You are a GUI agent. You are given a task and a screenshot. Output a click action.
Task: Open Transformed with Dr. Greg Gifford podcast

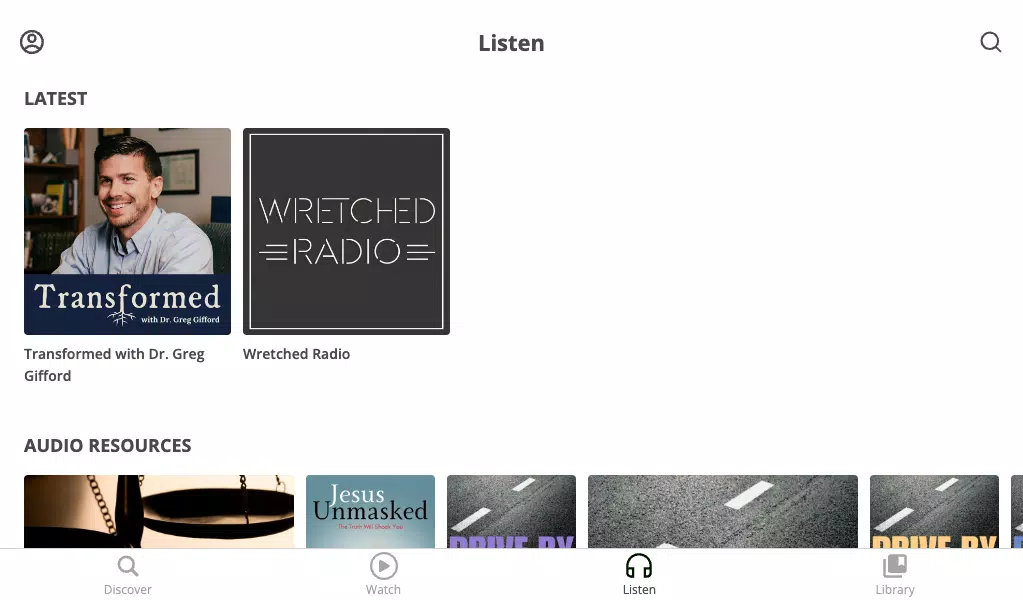pyautogui.click(x=127, y=231)
